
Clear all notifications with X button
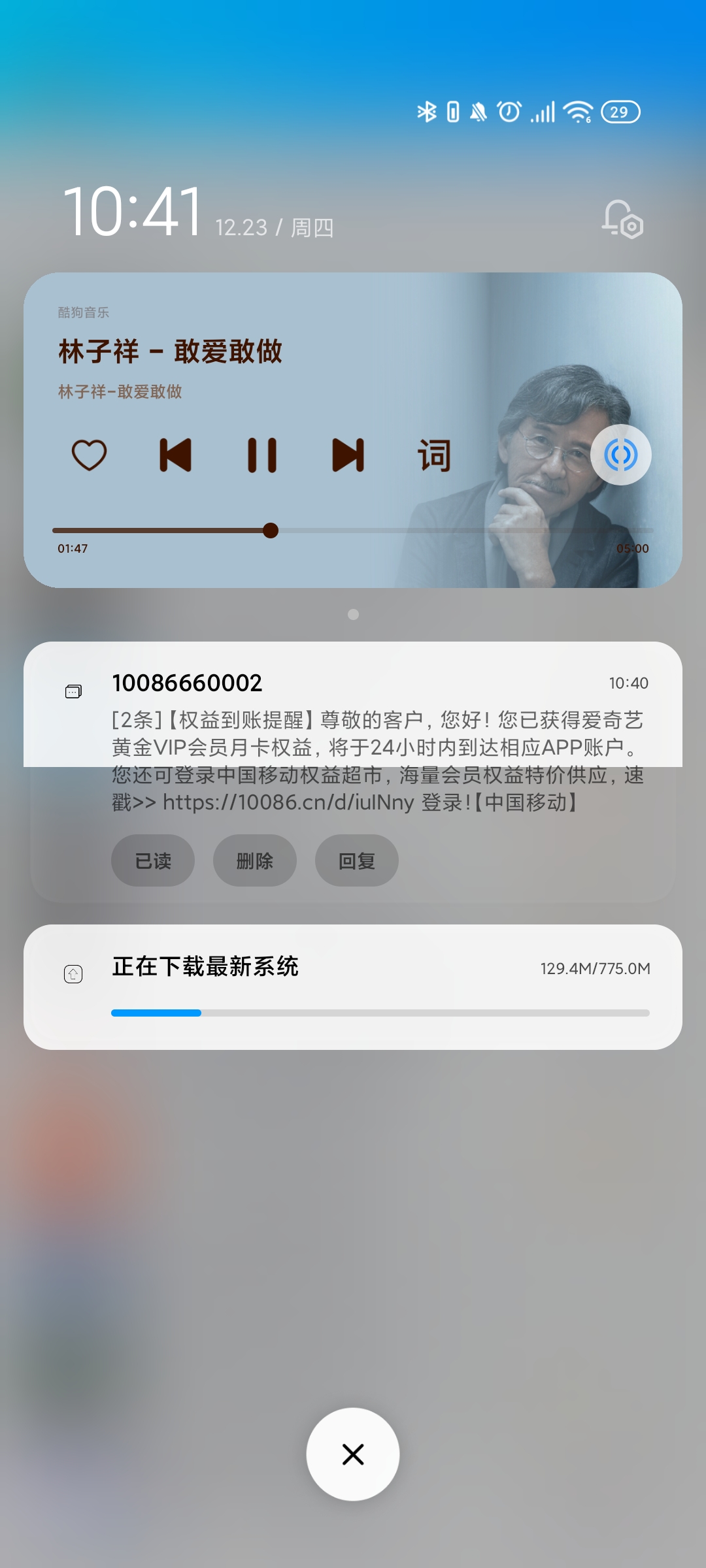353,1454
